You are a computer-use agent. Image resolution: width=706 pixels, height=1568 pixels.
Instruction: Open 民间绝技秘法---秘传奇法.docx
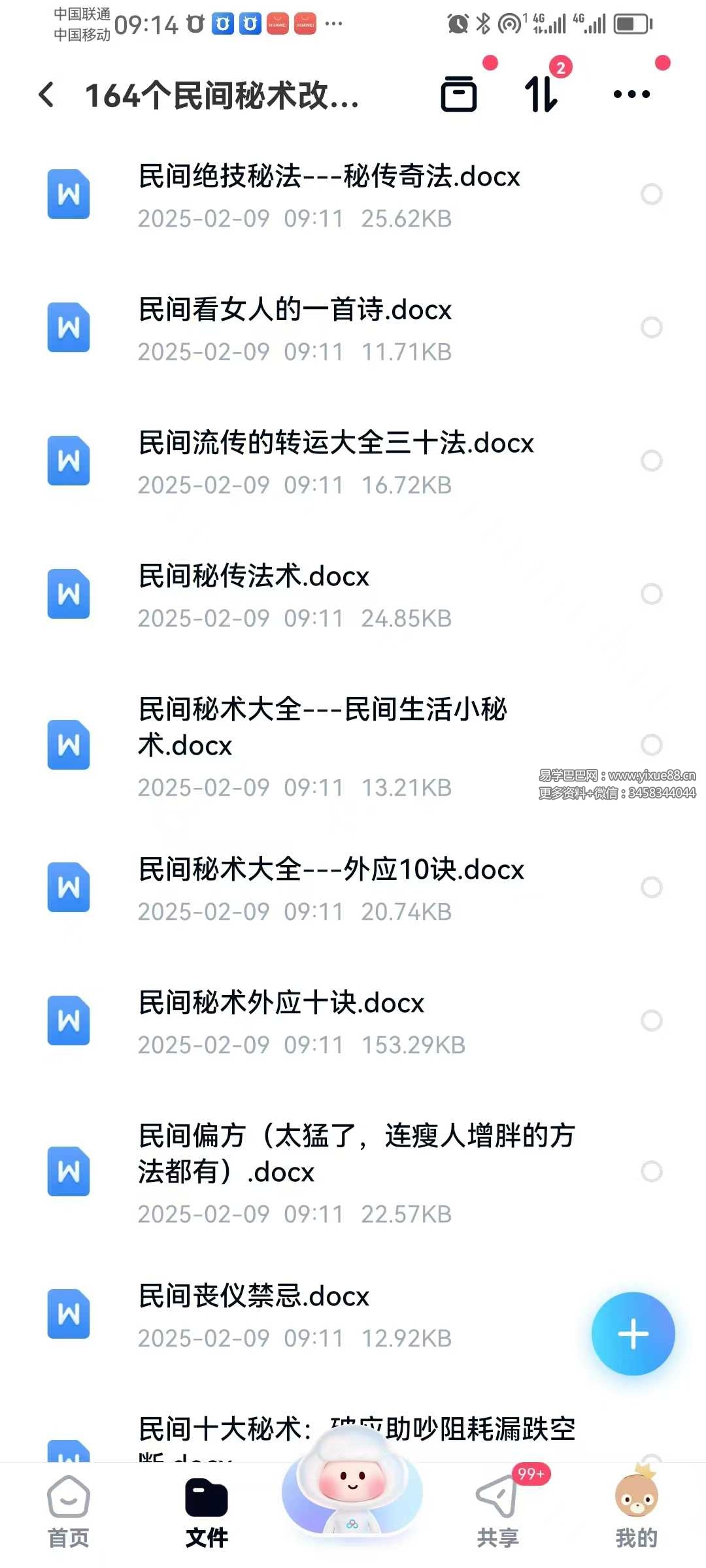[353, 195]
